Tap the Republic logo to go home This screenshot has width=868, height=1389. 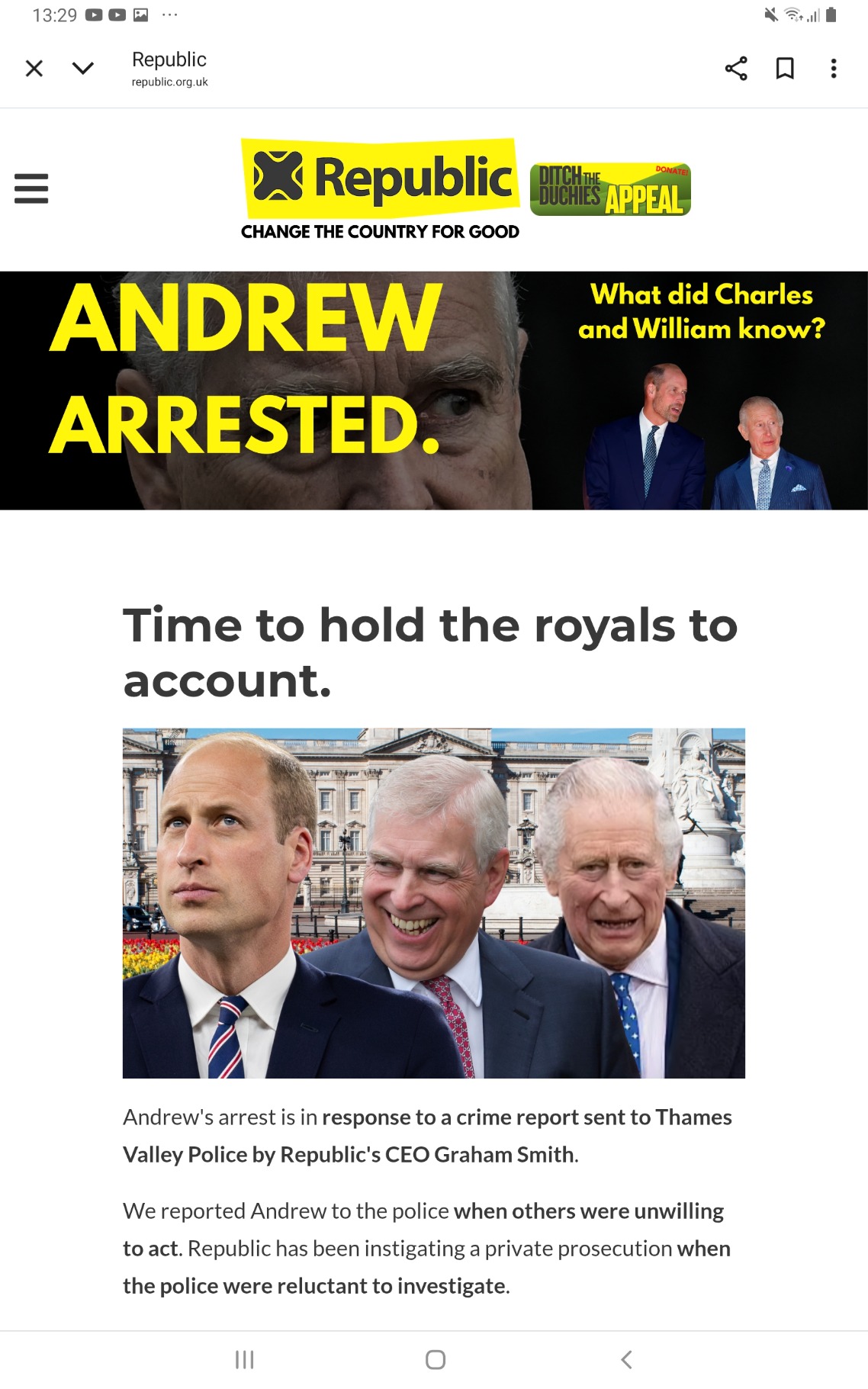(380, 179)
